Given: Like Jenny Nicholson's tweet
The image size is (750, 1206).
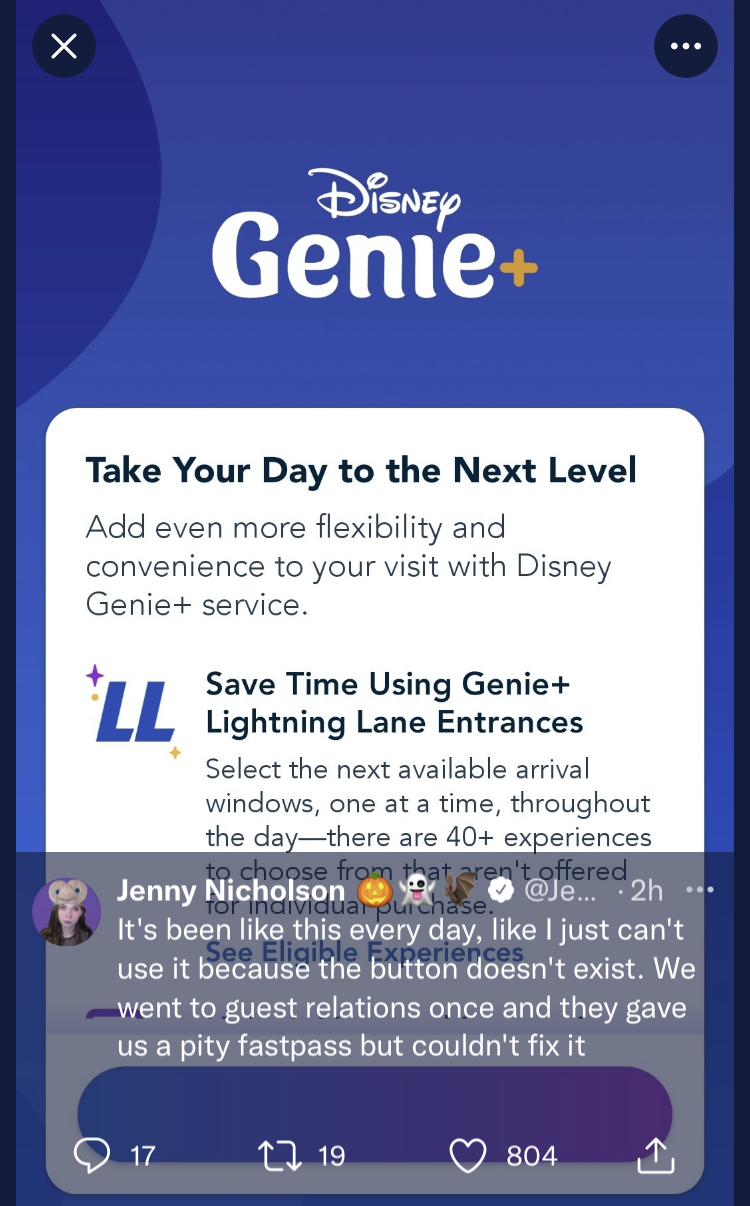Looking at the screenshot, I should pos(467,1156).
